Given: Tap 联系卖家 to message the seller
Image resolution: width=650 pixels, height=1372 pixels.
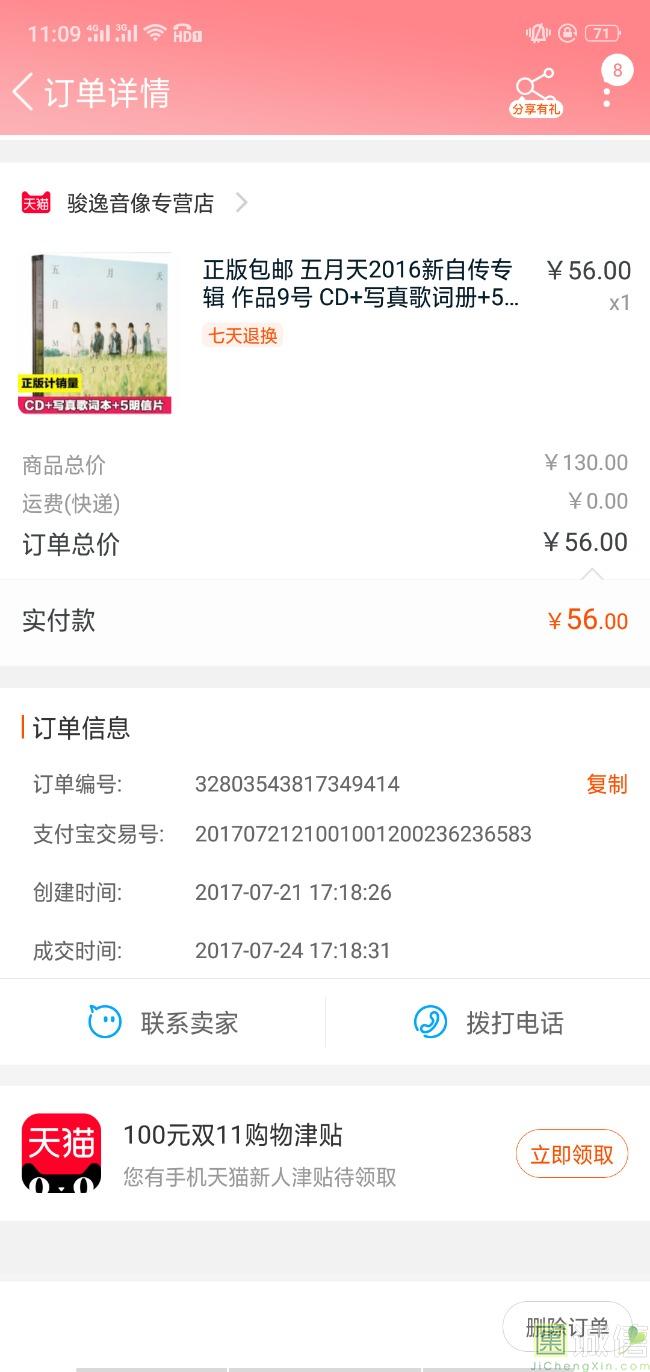Looking at the screenshot, I should tap(163, 1022).
